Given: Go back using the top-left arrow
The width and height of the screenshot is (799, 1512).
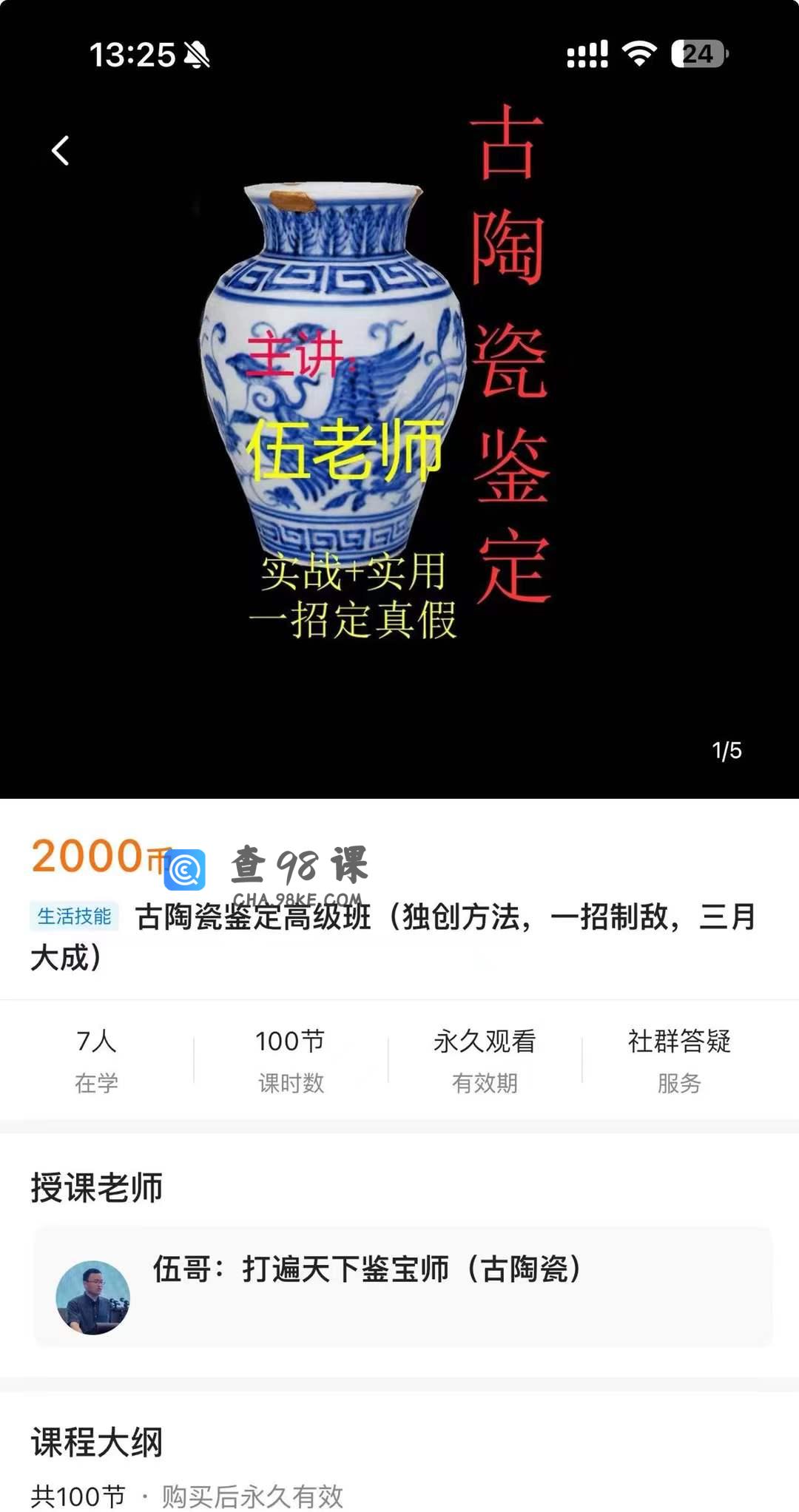Looking at the screenshot, I should coord(61,151).
